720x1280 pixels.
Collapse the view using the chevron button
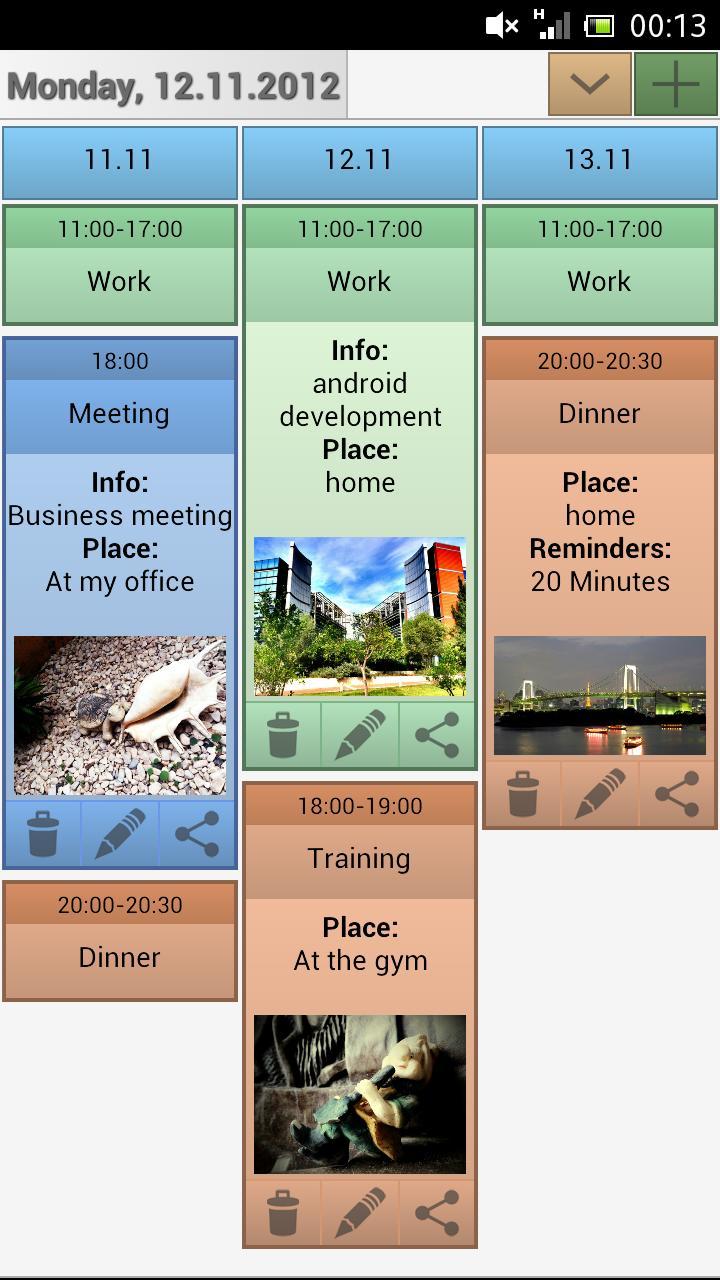(589, 84)
